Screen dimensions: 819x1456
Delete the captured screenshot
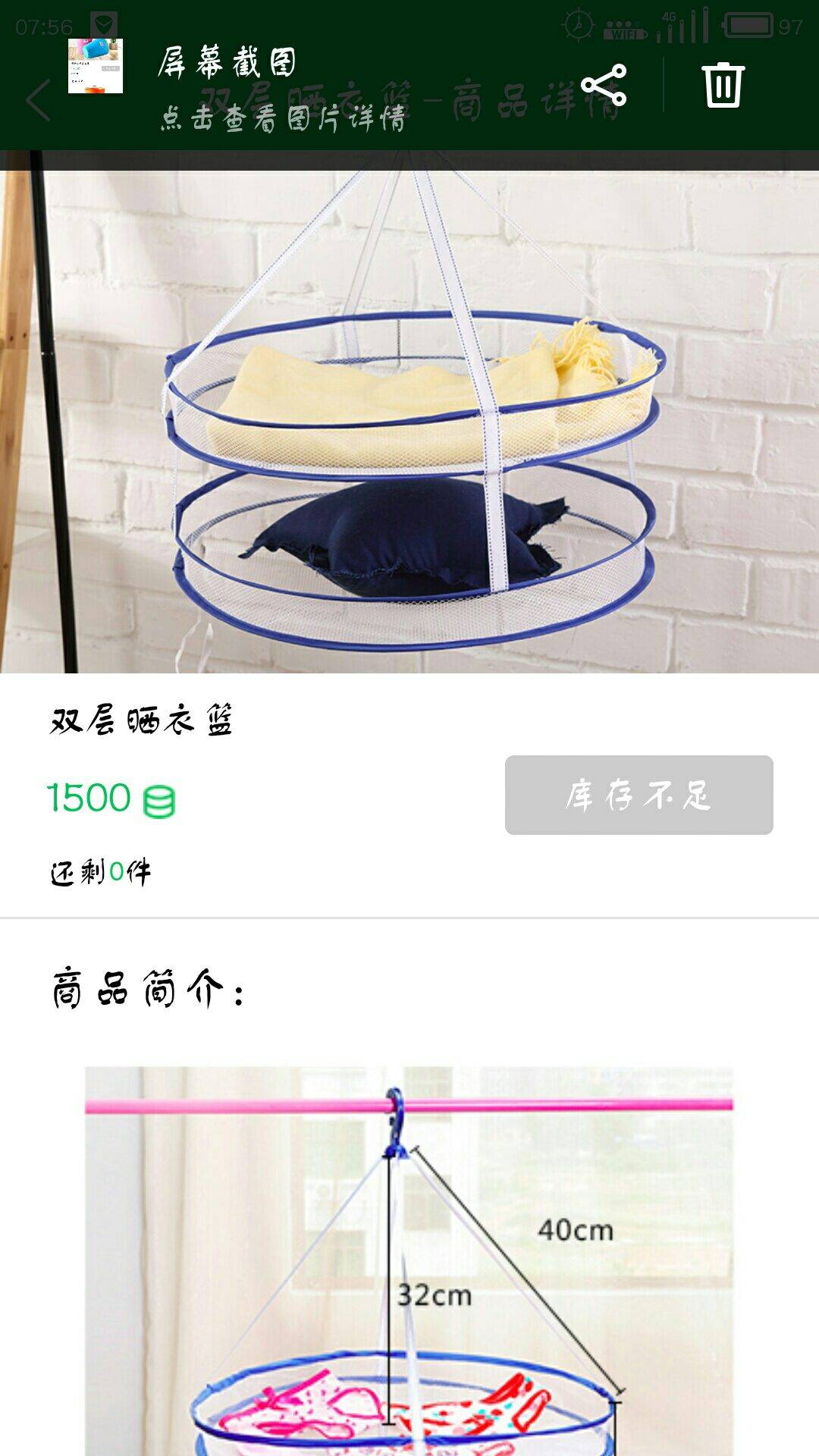[x=722, y=85]
